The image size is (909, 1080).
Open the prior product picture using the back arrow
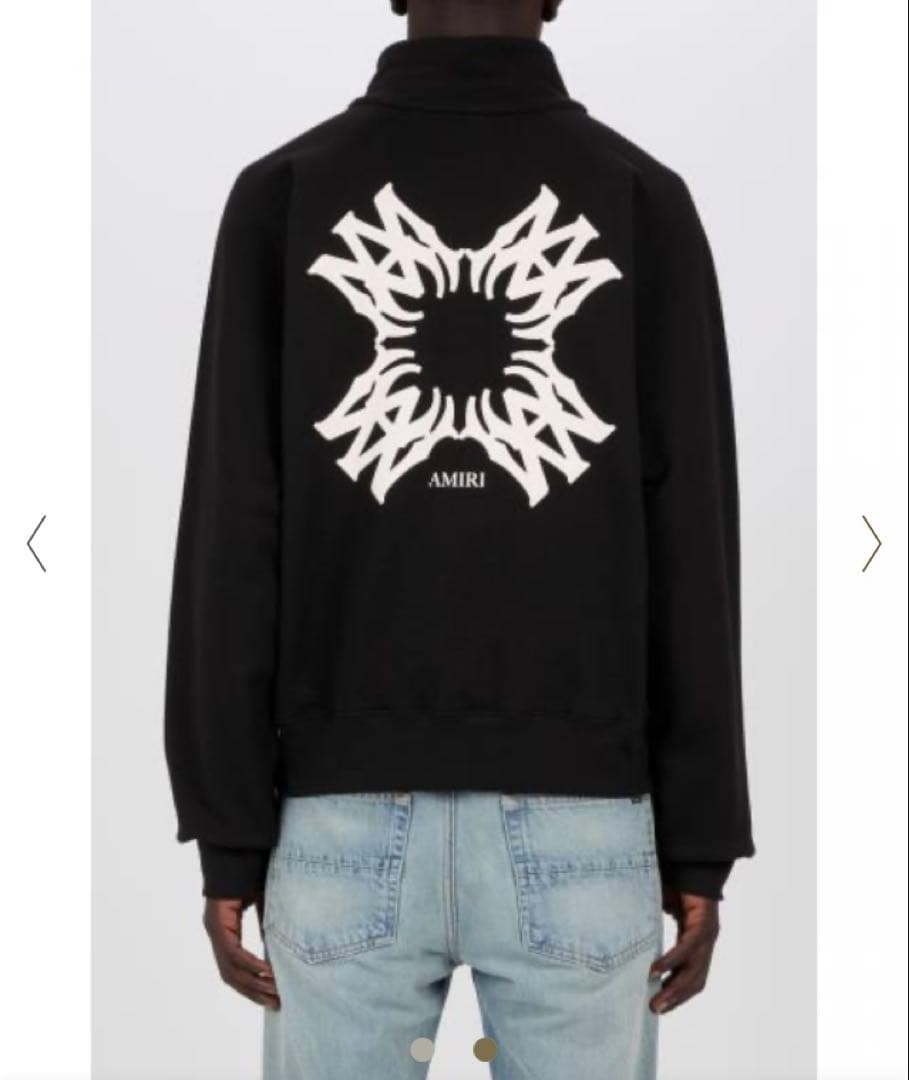pos(37,545)
